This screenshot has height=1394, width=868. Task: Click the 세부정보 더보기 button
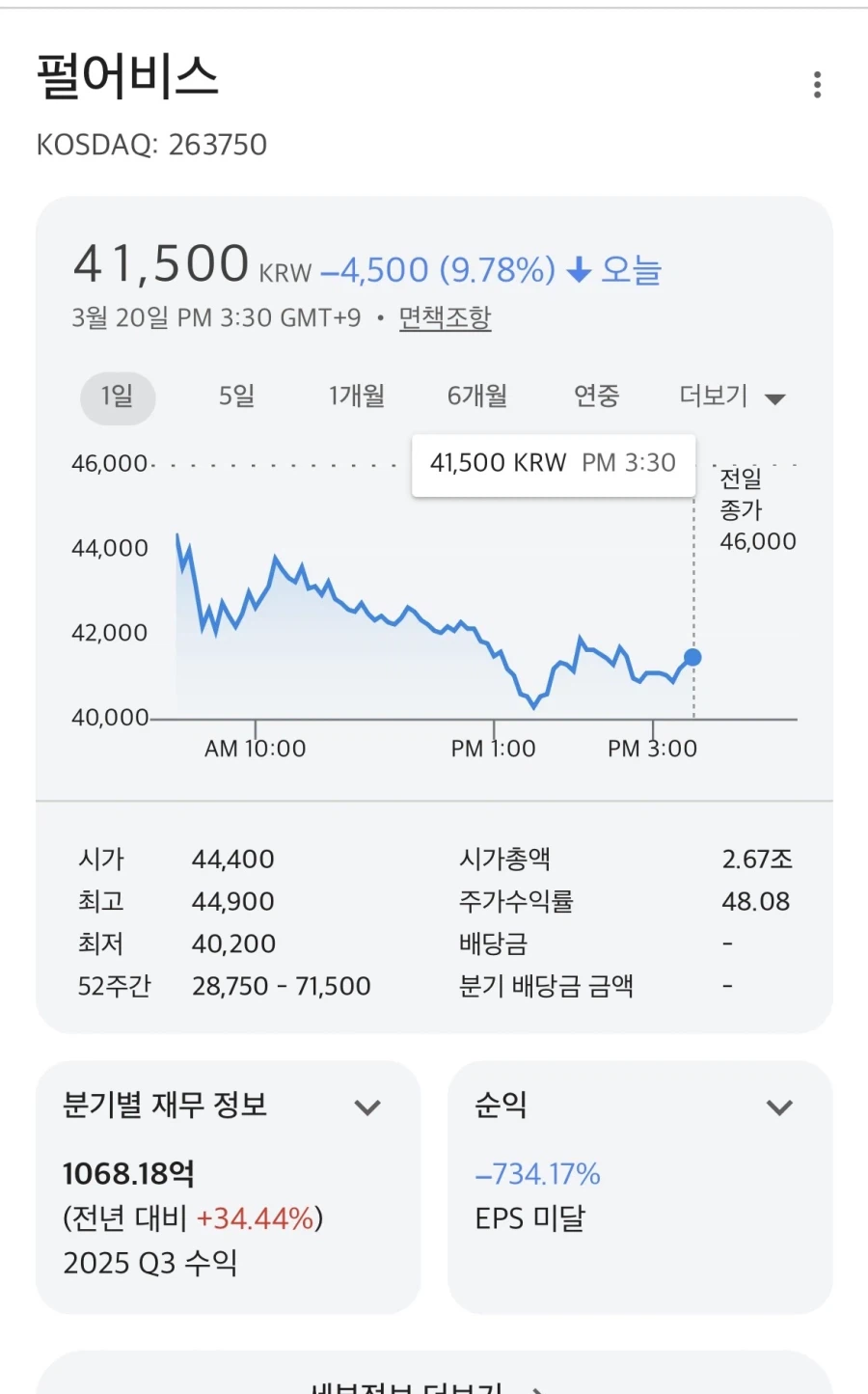pos(433,1387)
